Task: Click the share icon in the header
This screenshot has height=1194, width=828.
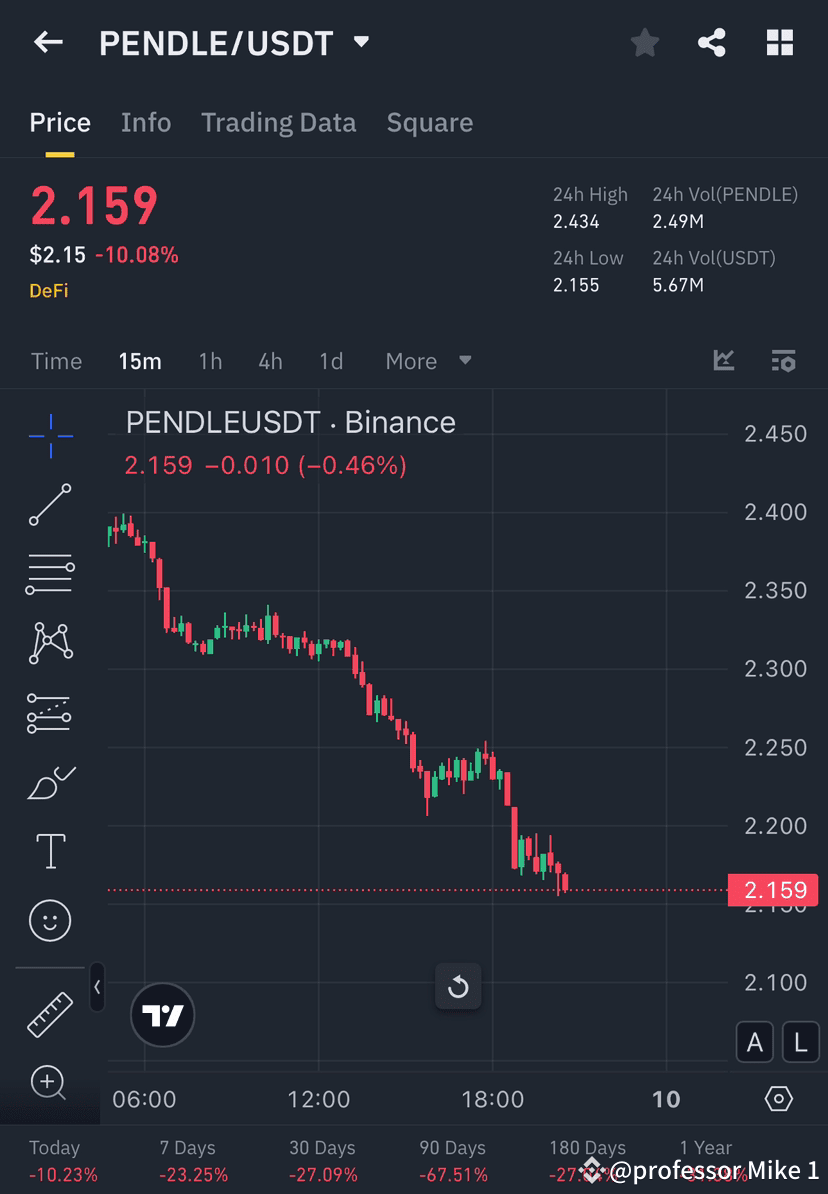Action: [712, 42]
